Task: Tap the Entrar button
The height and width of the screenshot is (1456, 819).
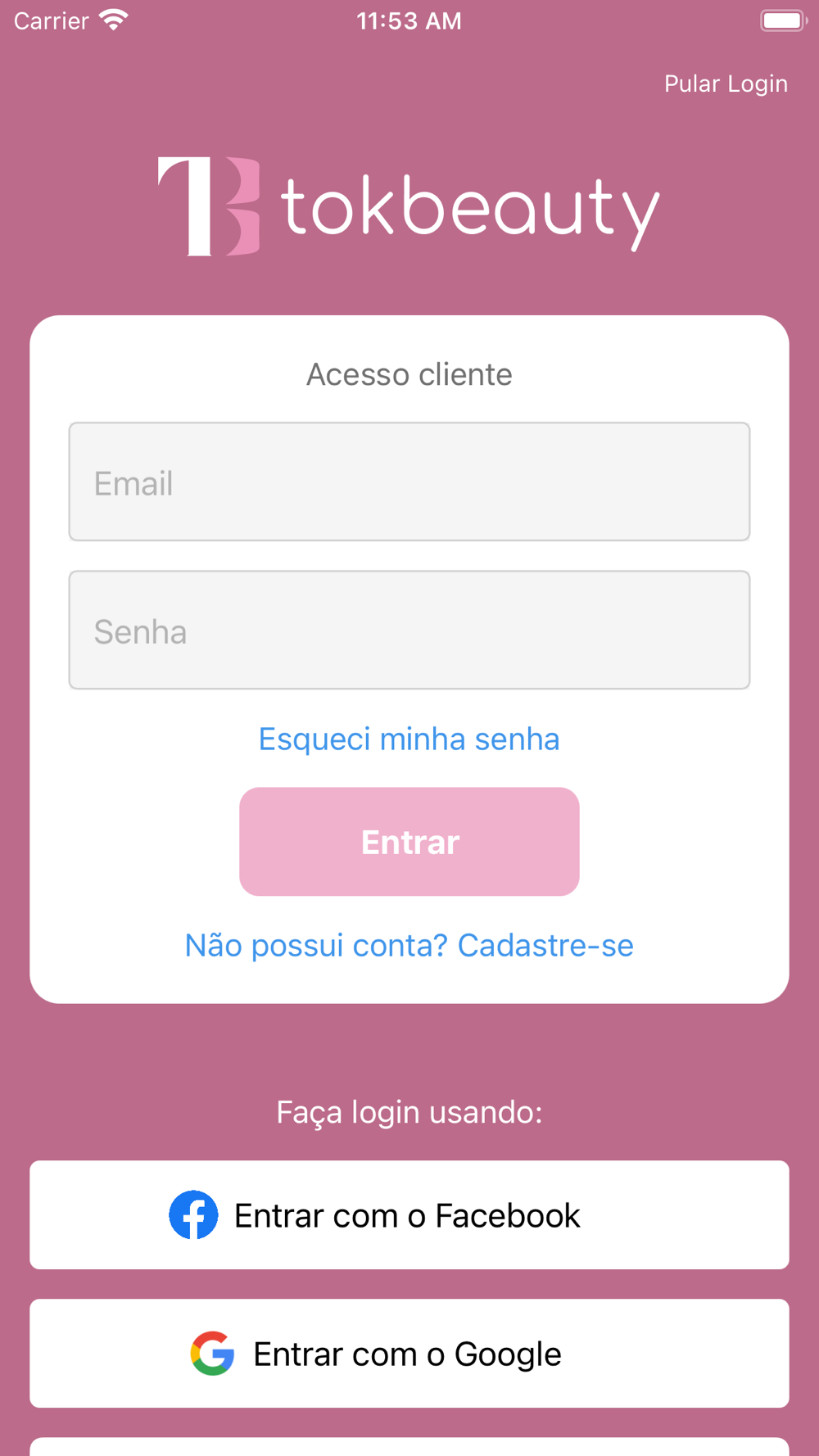Action: pos(409,841)
